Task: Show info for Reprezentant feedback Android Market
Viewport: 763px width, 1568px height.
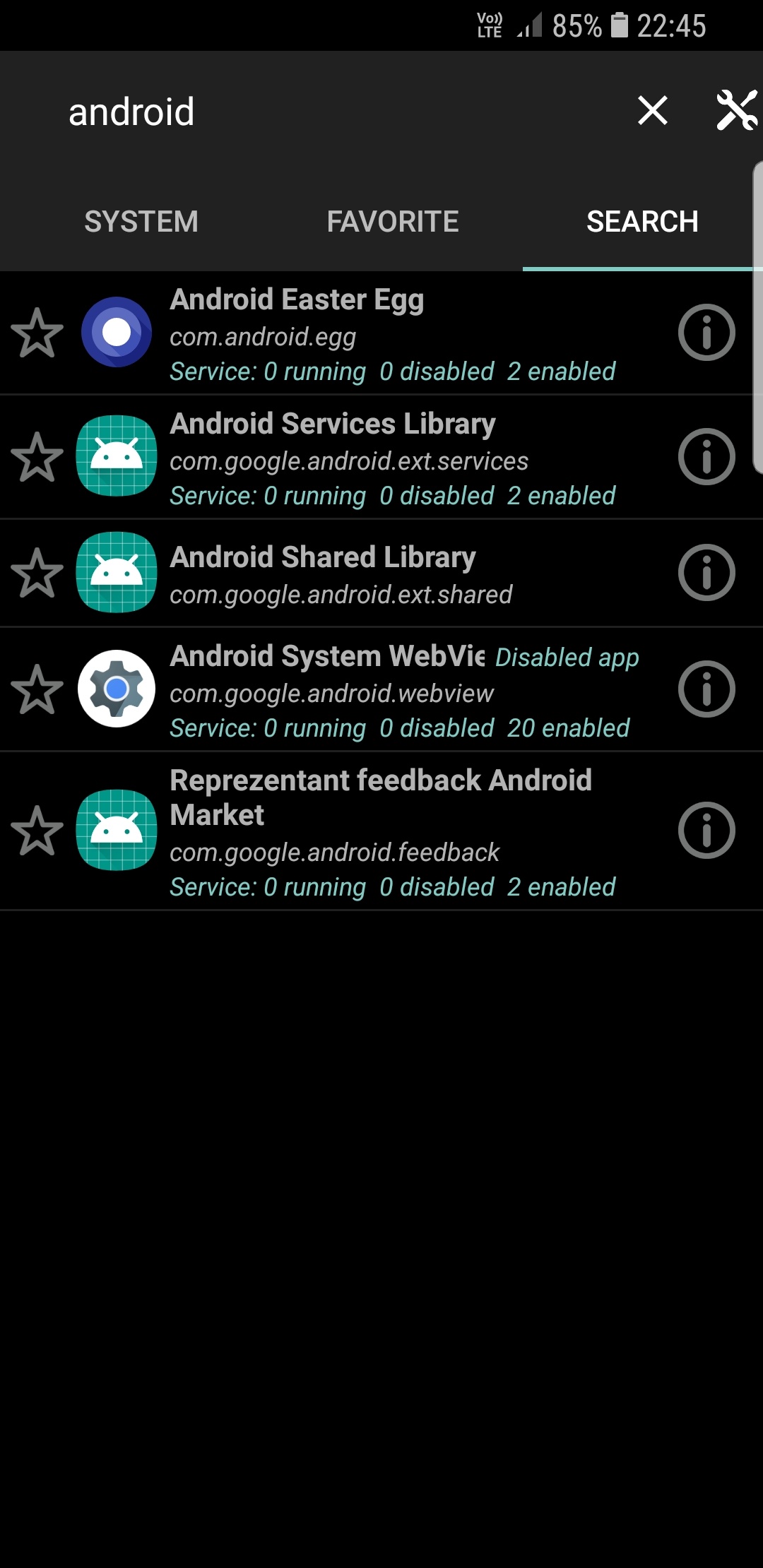Action: coord(706,831)
